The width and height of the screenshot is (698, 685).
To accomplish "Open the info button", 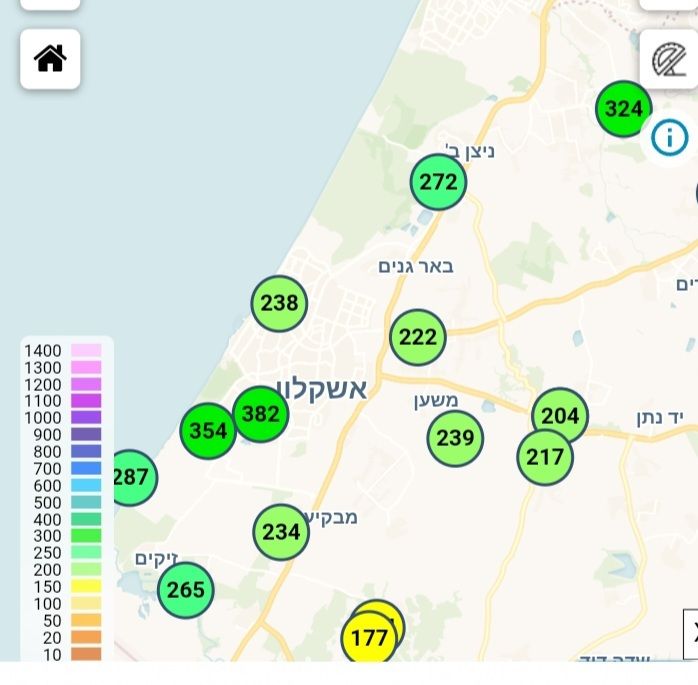I will (x=669, y=137).
